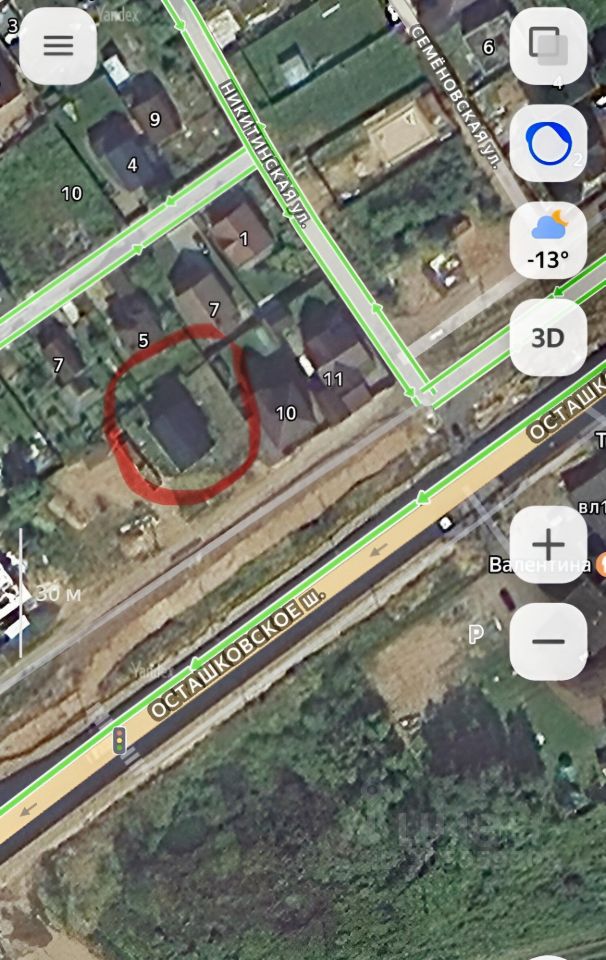Open the weather widget showing -13°

(547, 240)
